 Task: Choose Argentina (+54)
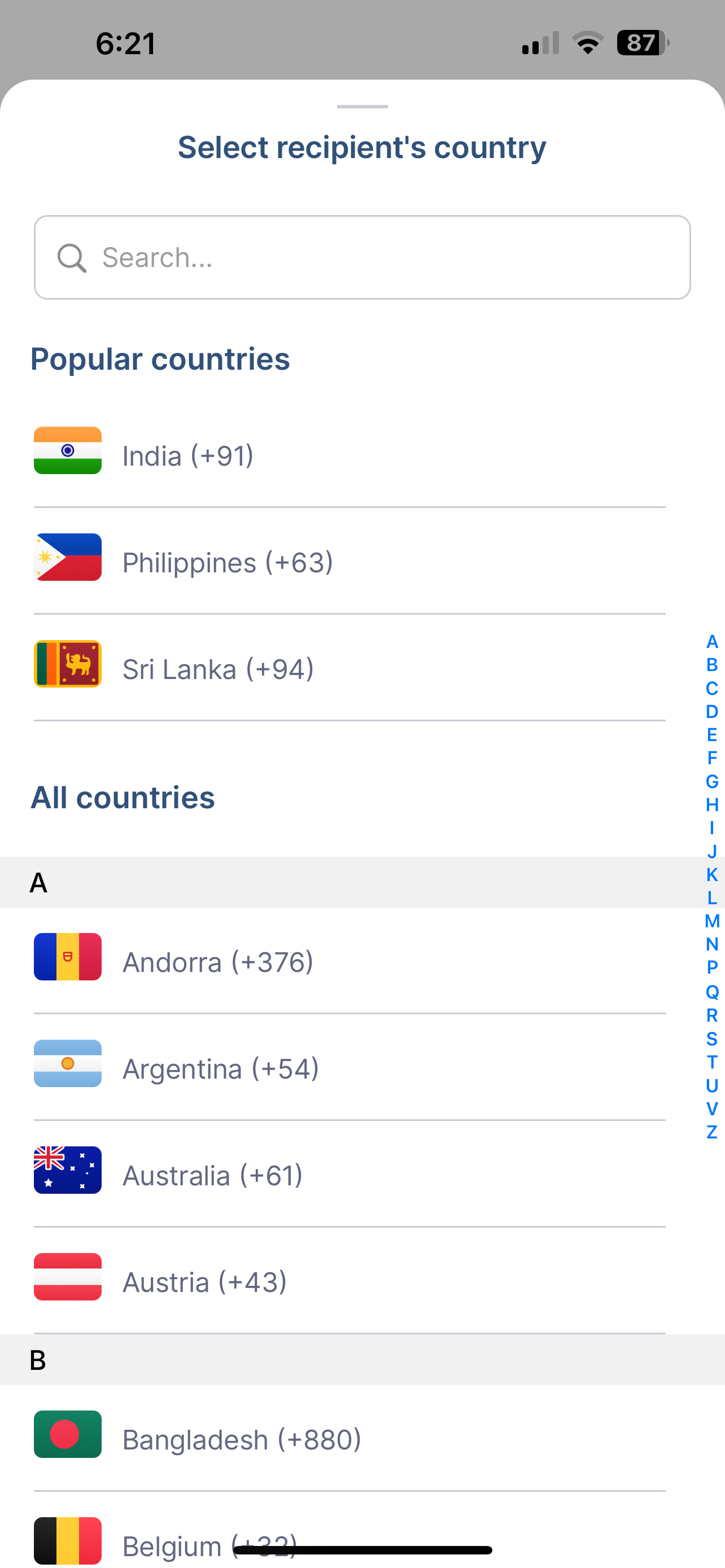point(350,1068)
